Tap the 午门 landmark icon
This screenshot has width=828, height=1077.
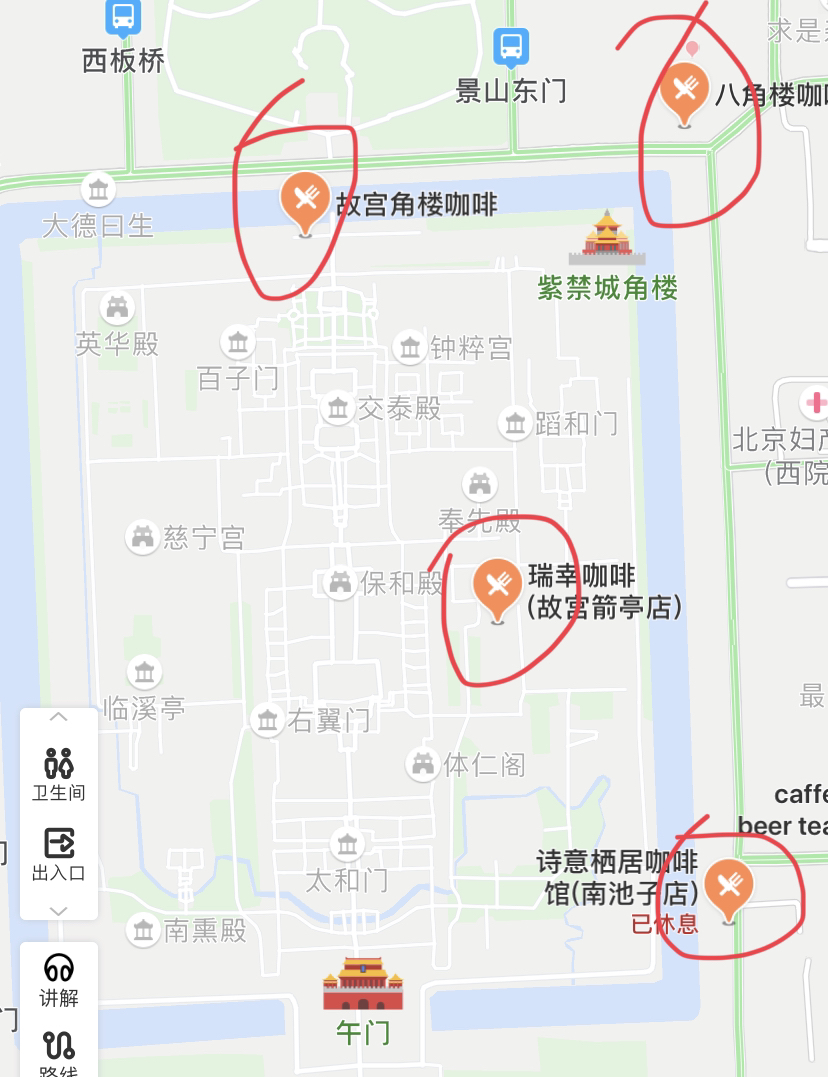click(362, 985)
